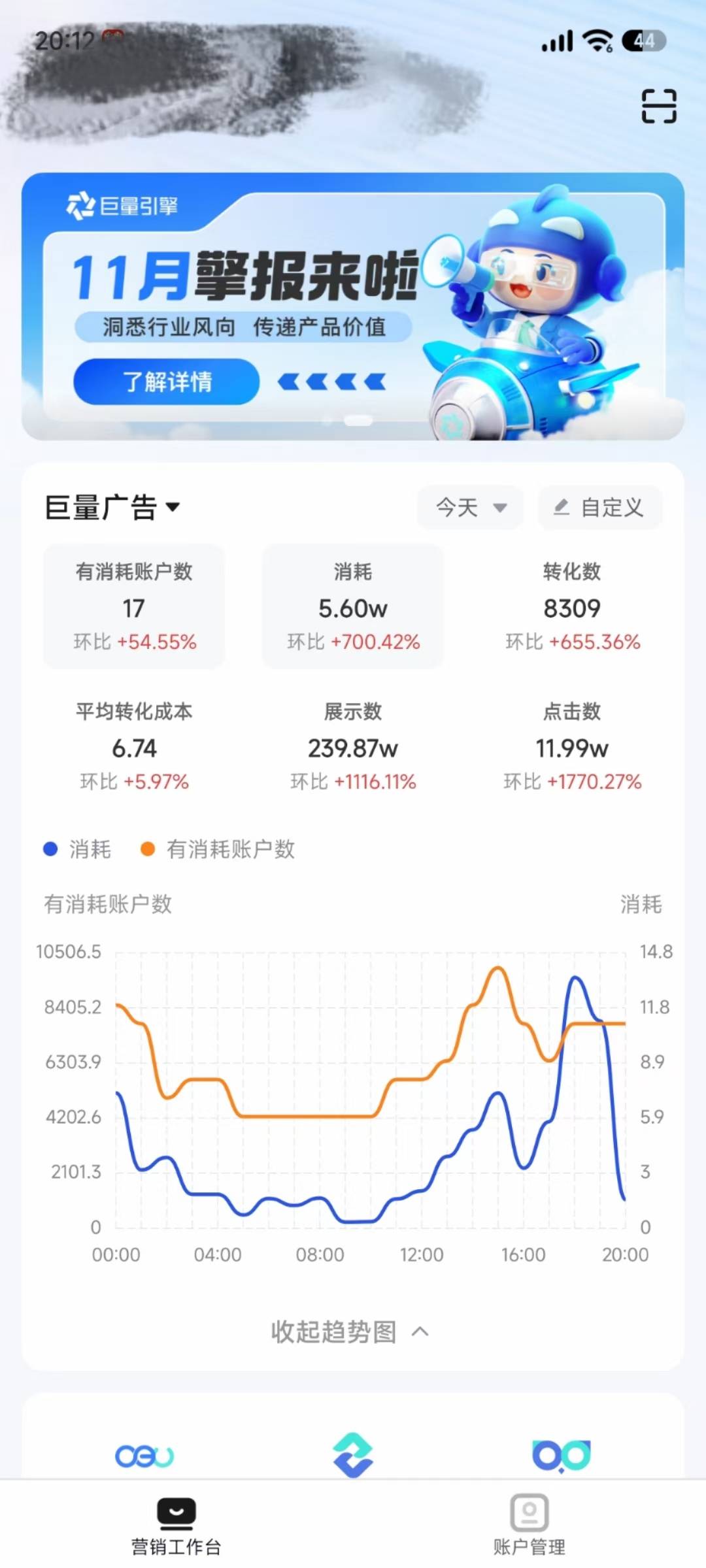Select the 有消耗账户数 metric card

(x=134, y=606)
